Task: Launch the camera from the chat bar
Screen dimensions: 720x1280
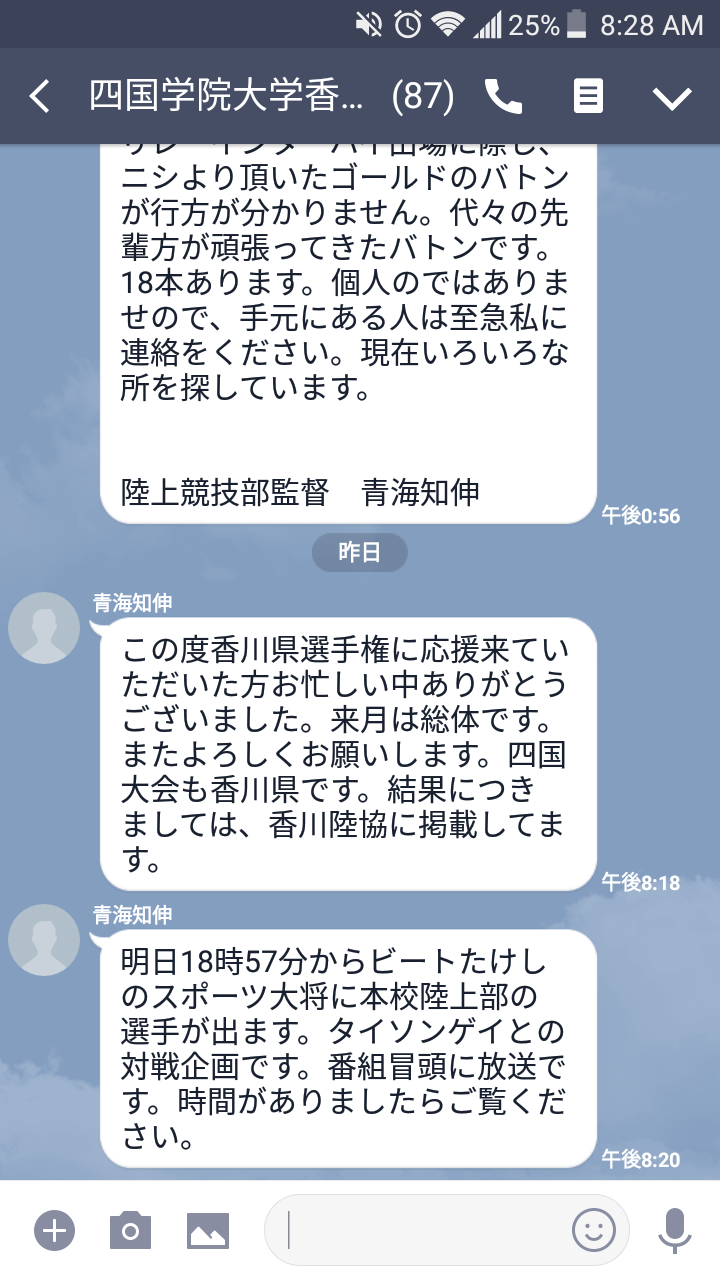Action: (x=130, y=1229)
